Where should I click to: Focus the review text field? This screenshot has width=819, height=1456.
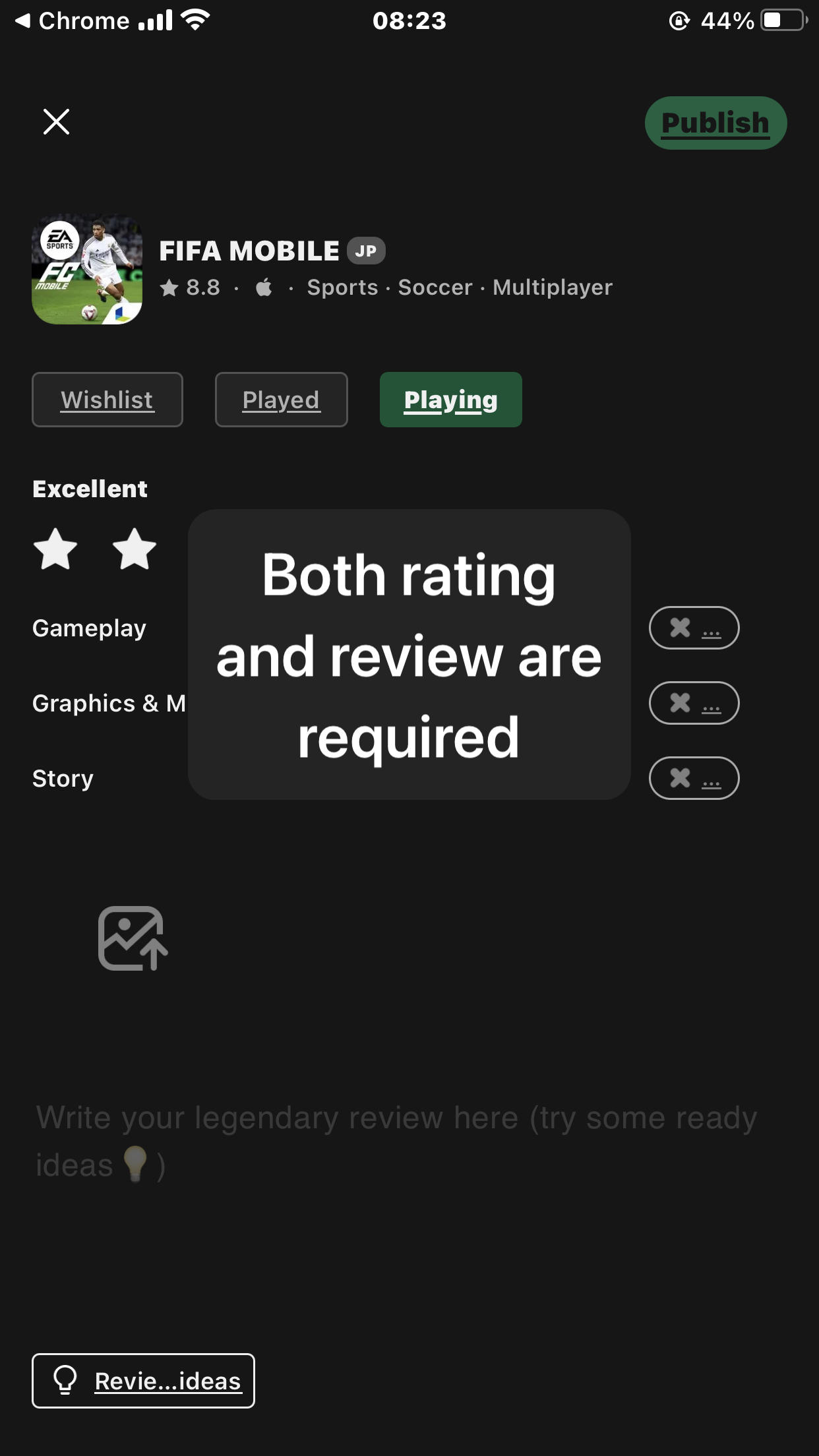point(396,1141)
